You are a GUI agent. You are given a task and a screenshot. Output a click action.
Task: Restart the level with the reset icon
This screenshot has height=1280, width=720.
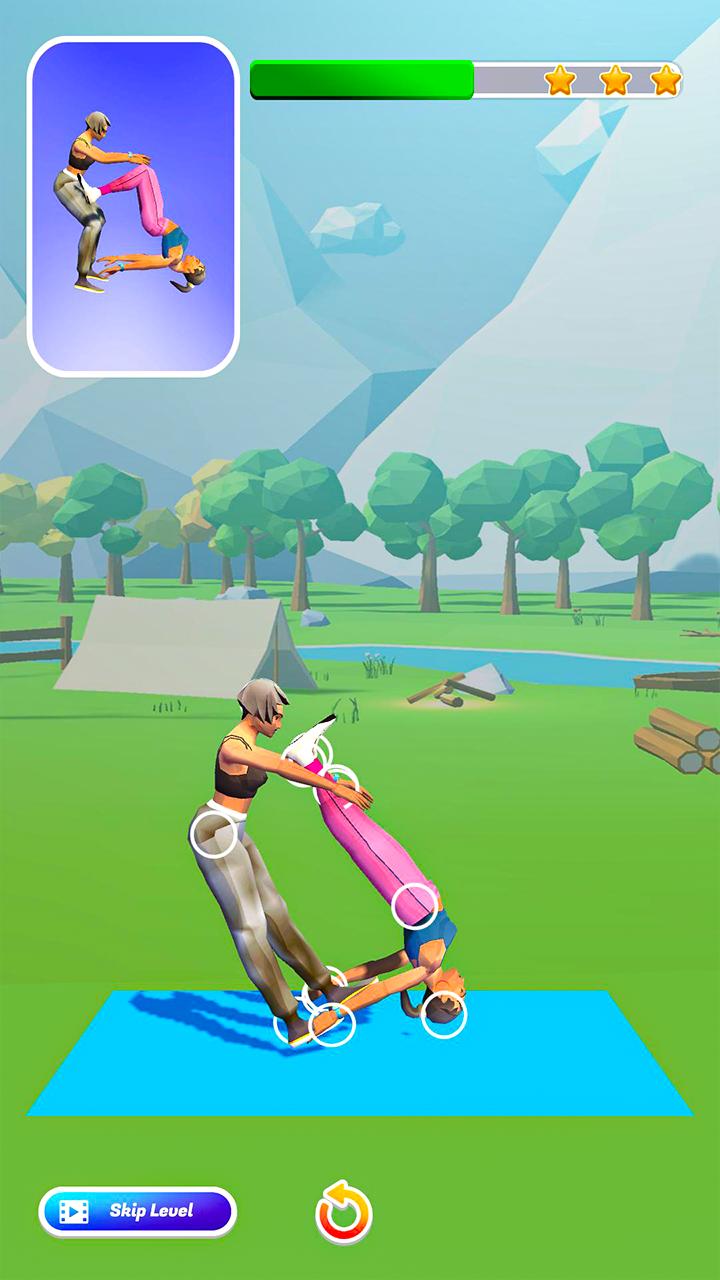point(344,1213)
